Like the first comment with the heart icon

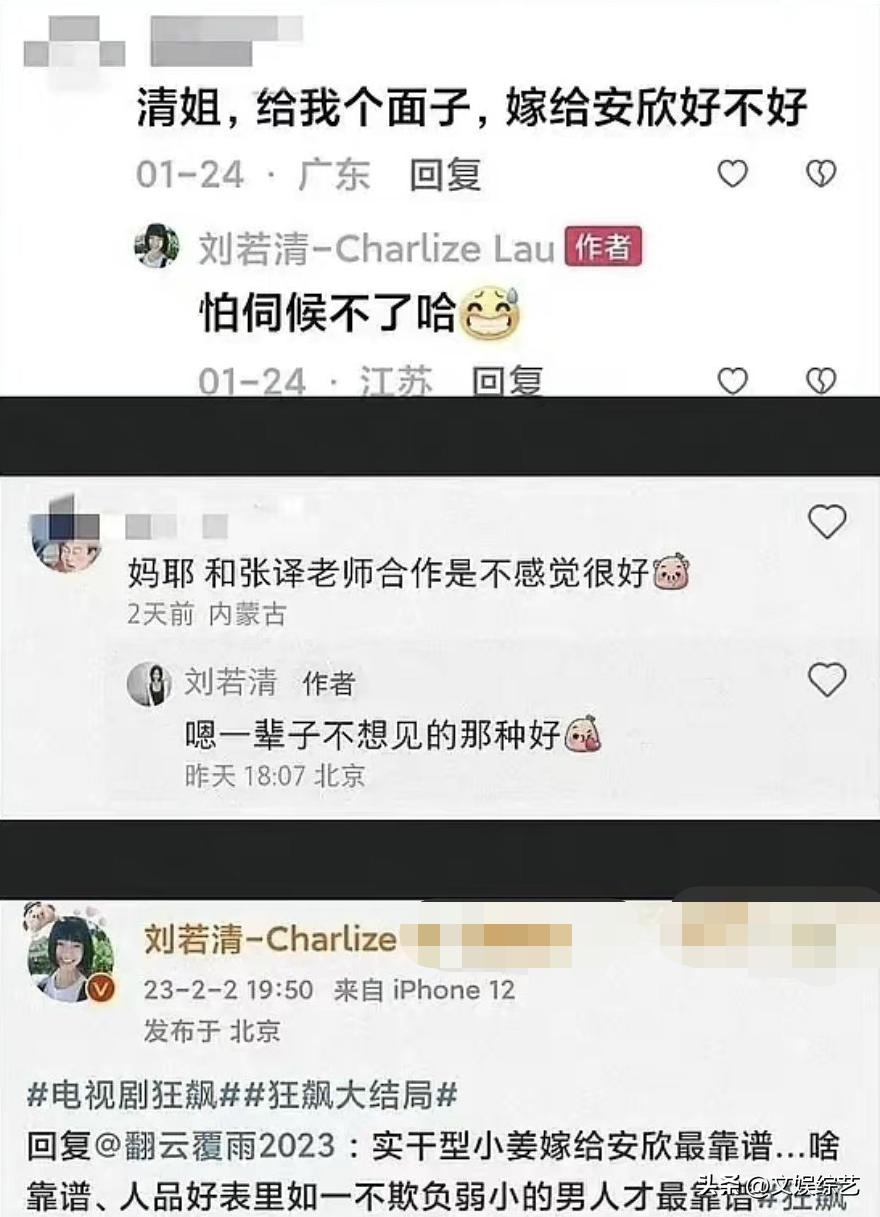[x=733, y=172]
